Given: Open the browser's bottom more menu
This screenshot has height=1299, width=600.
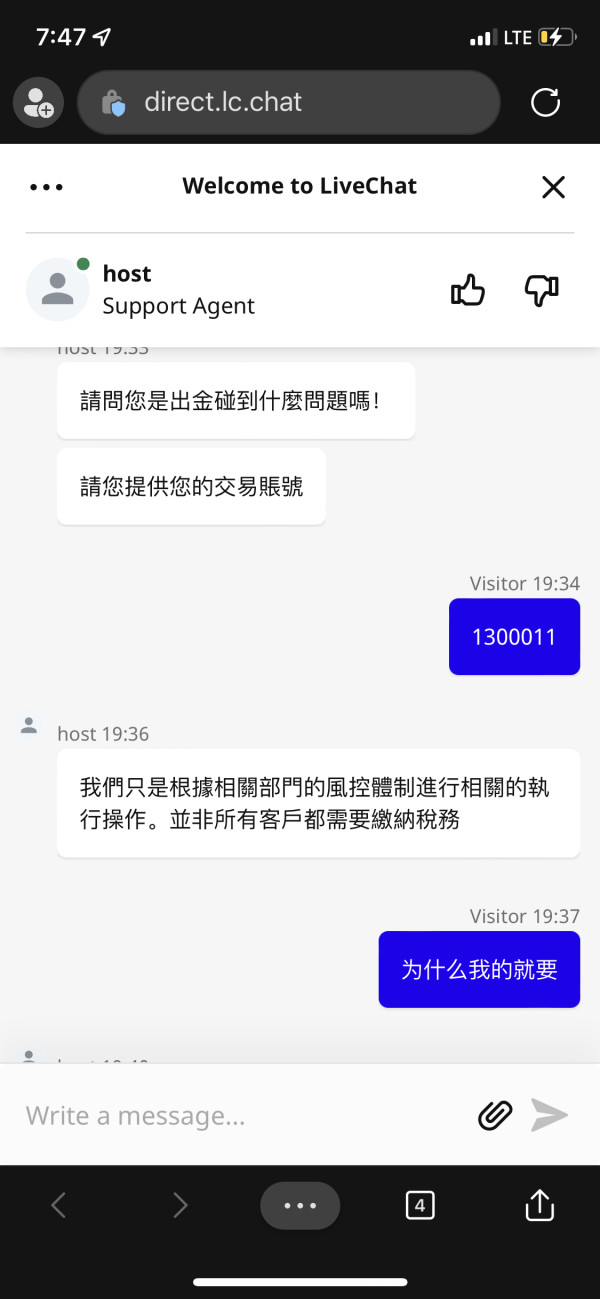Looking at the screenshot, I should [300, 1206].
